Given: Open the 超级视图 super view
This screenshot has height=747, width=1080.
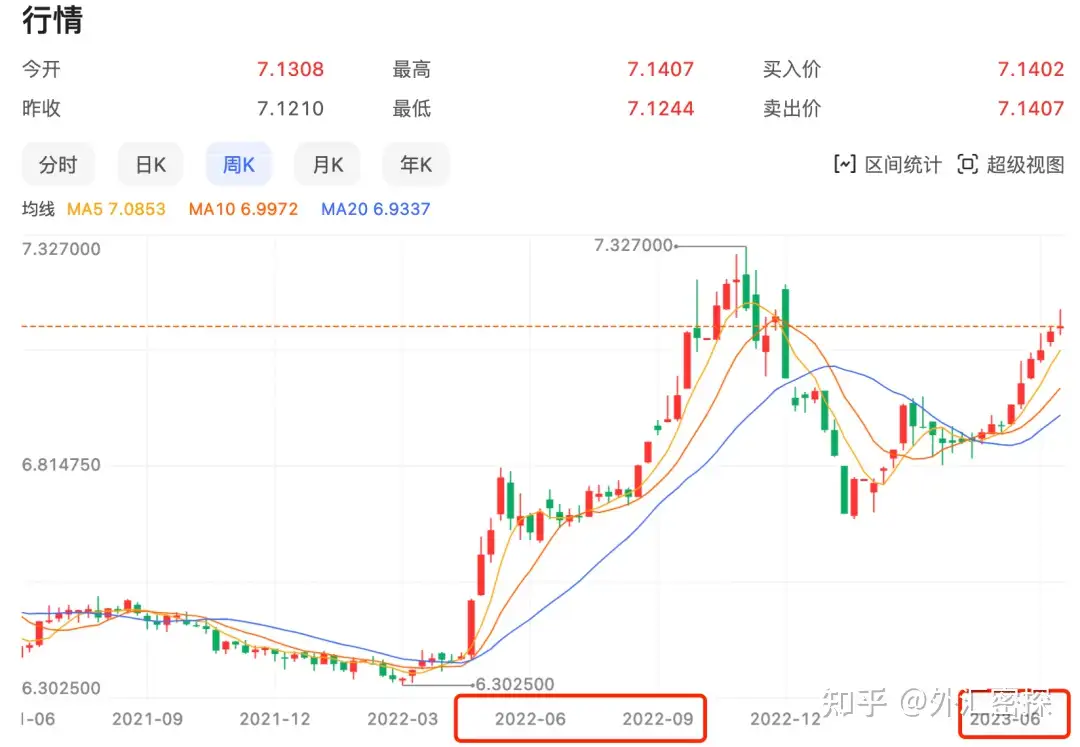Looking at the screenshot, I should click(1011, 165).
